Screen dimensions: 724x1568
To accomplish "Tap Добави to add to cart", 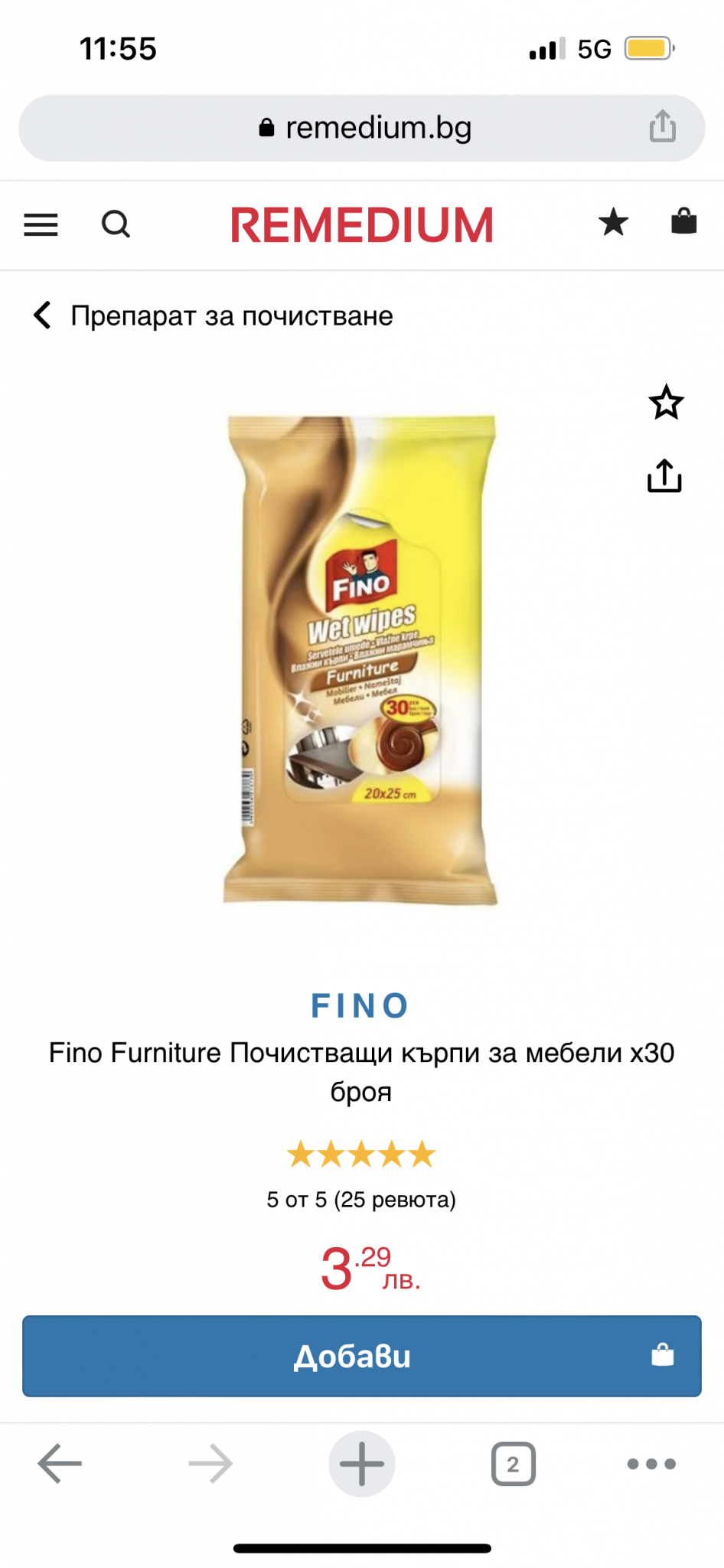I will click(x=362, y=1356).
